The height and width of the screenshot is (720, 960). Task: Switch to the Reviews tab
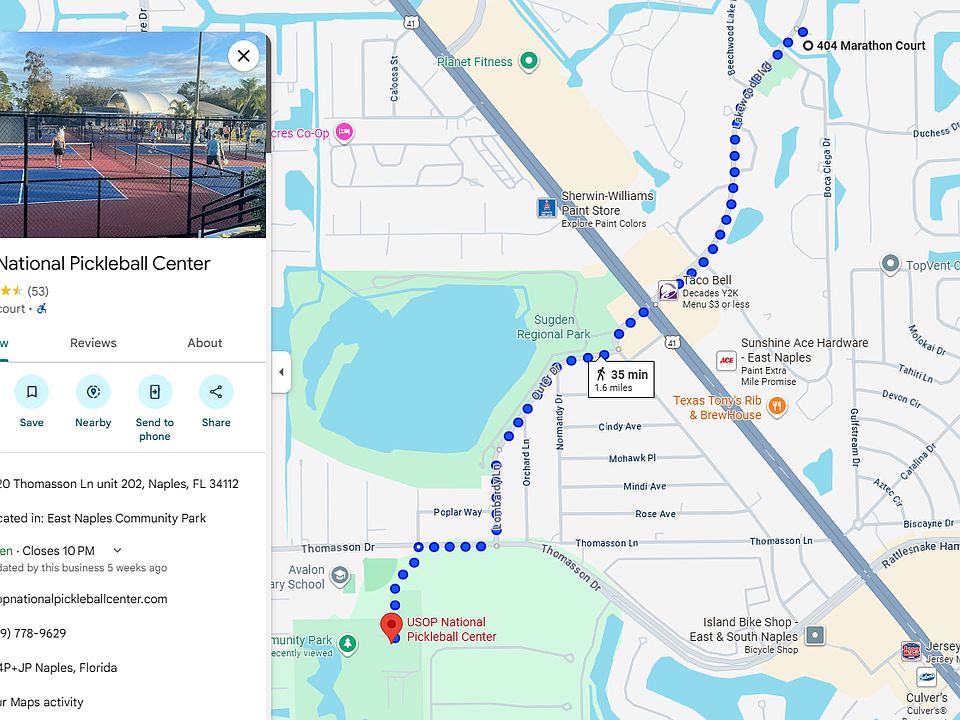click(x=93, y=343)
